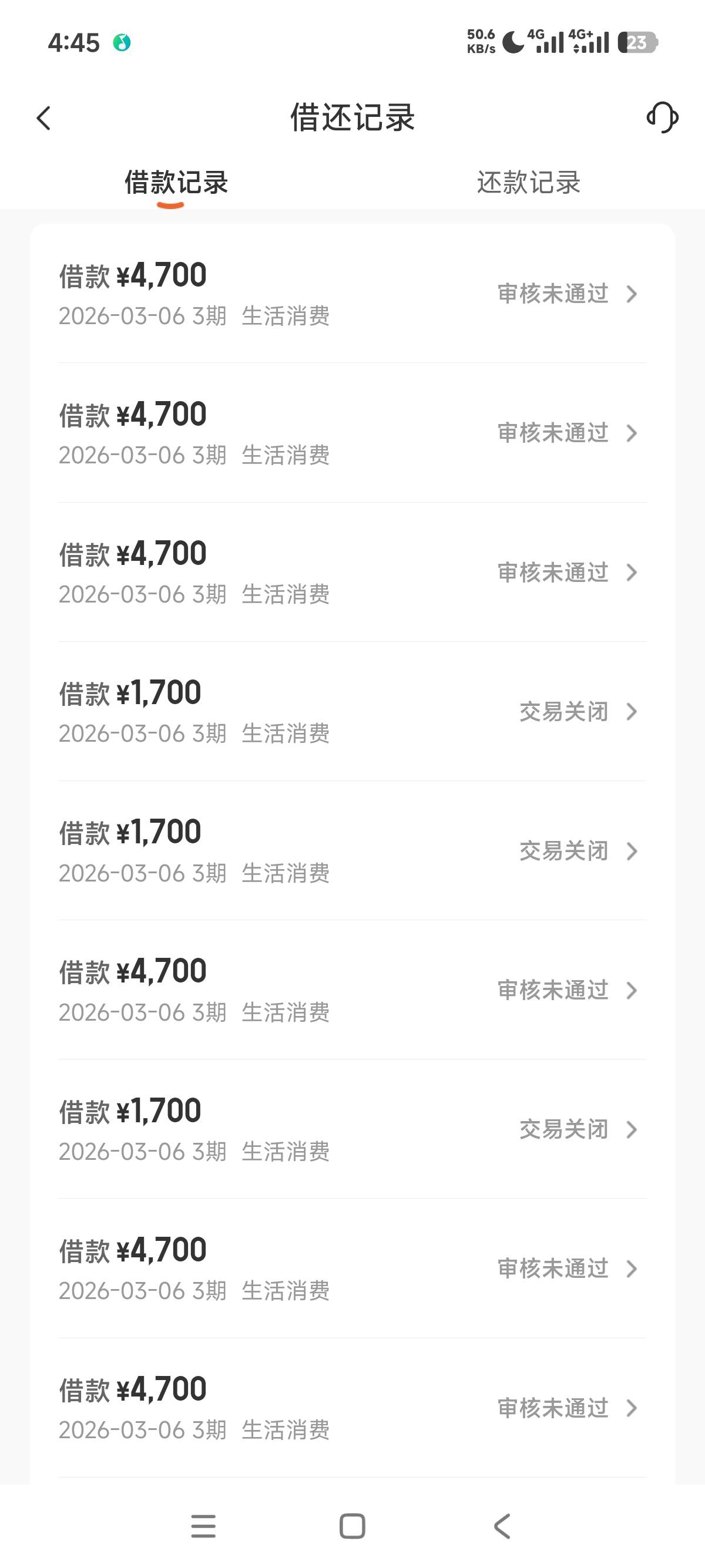The width and height of the screenshot is (705, 1568).
Task: Switch to the 还款记录 tab
Action: point(528,183)
